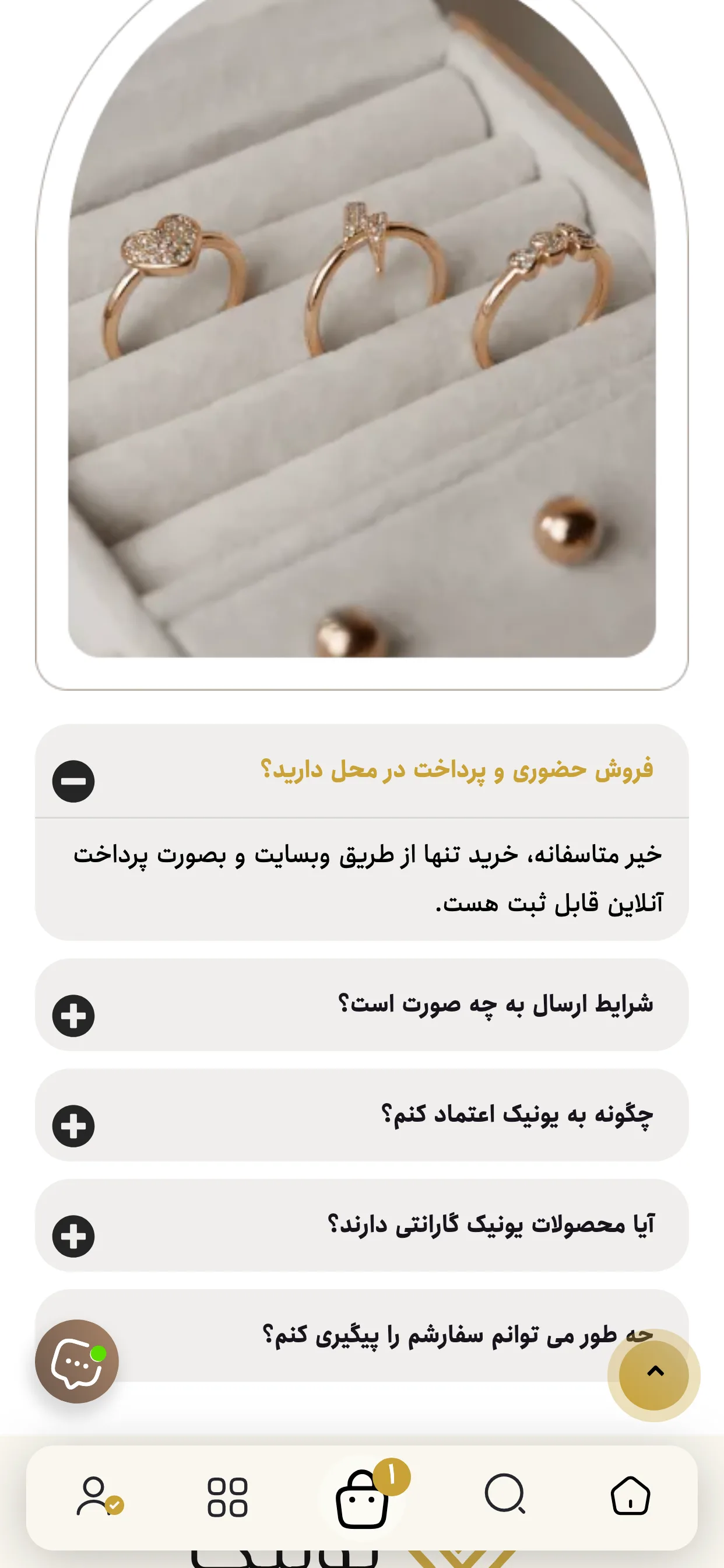
Task: Open the categories grid tab
Action: (x=227, y=1497)
